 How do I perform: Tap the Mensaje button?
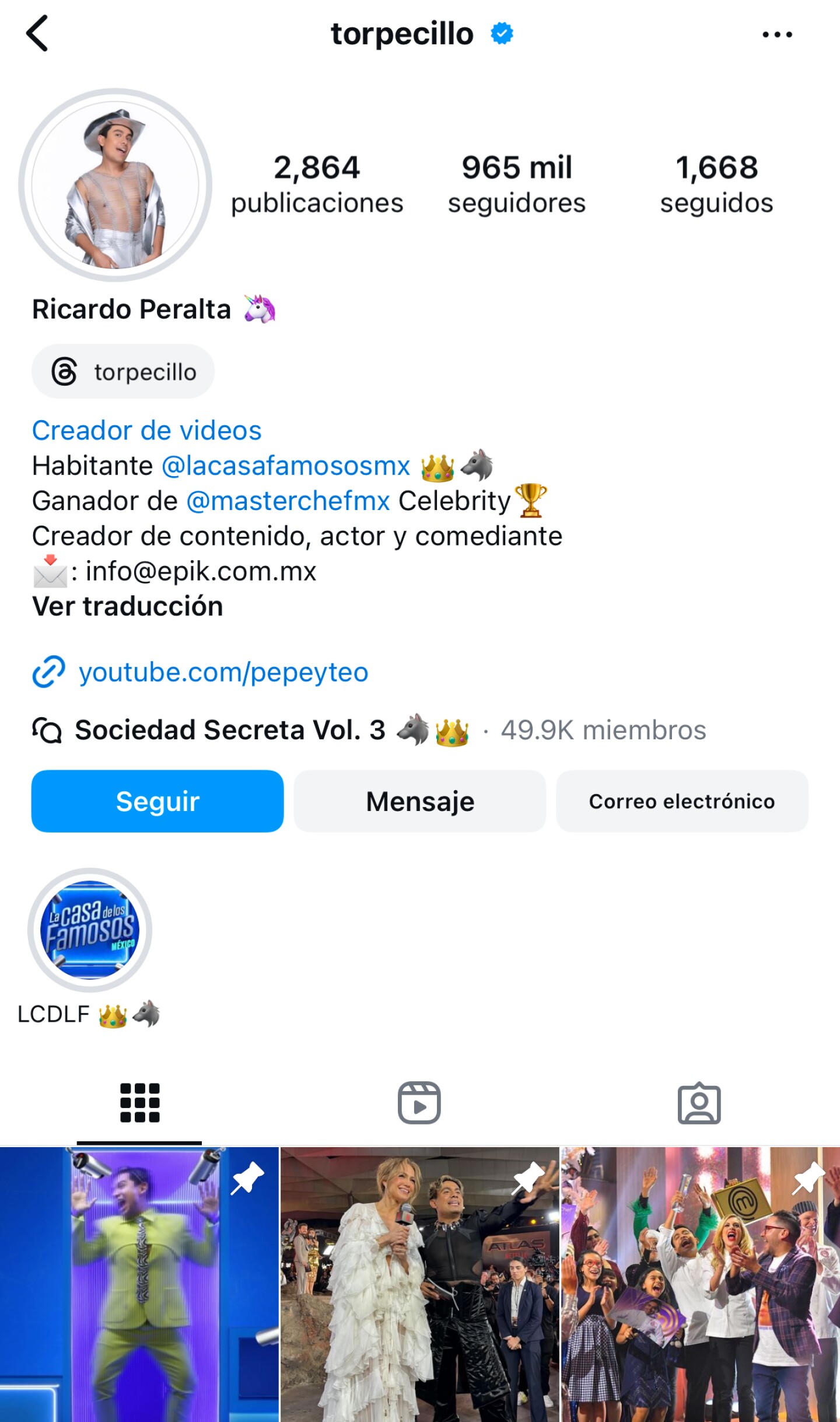420,801
